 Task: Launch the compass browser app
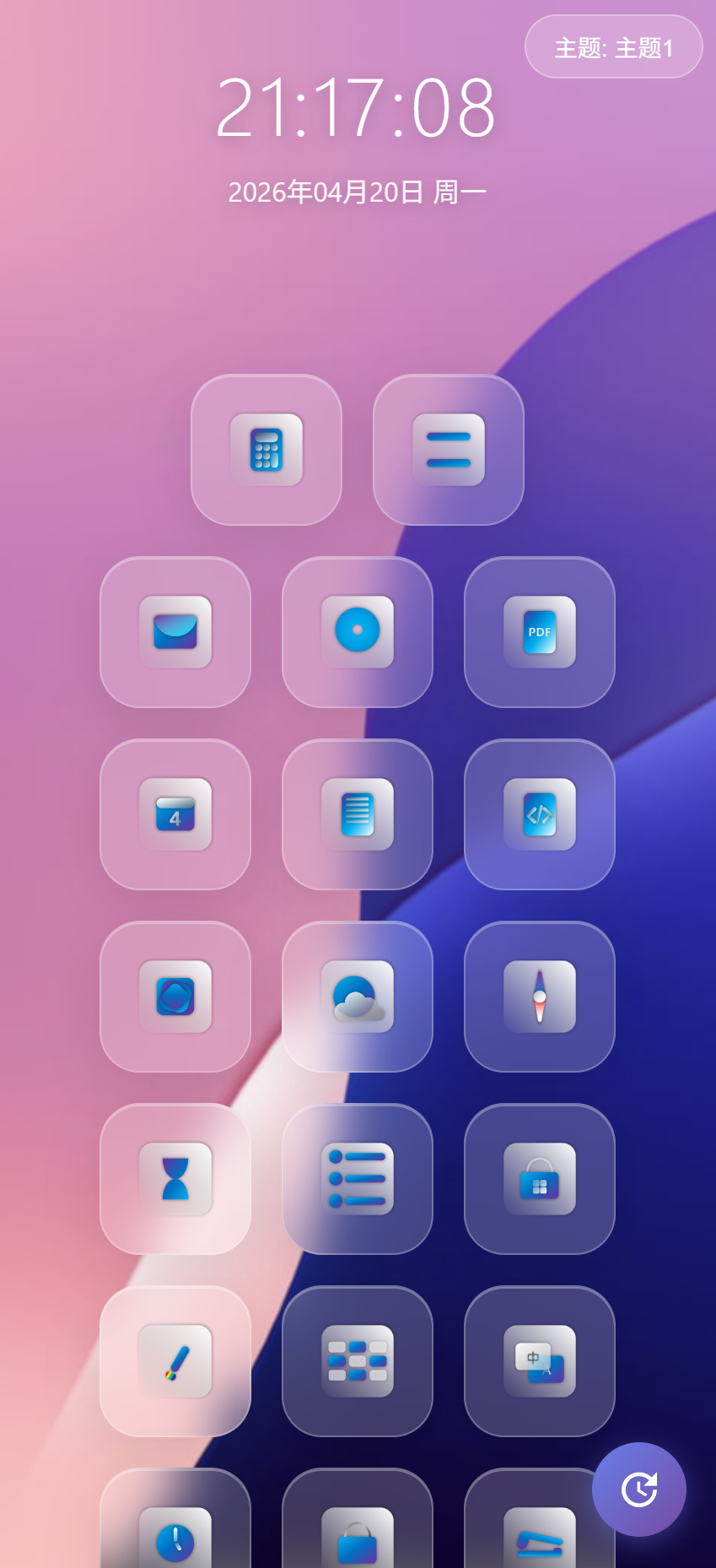[539, 998]
